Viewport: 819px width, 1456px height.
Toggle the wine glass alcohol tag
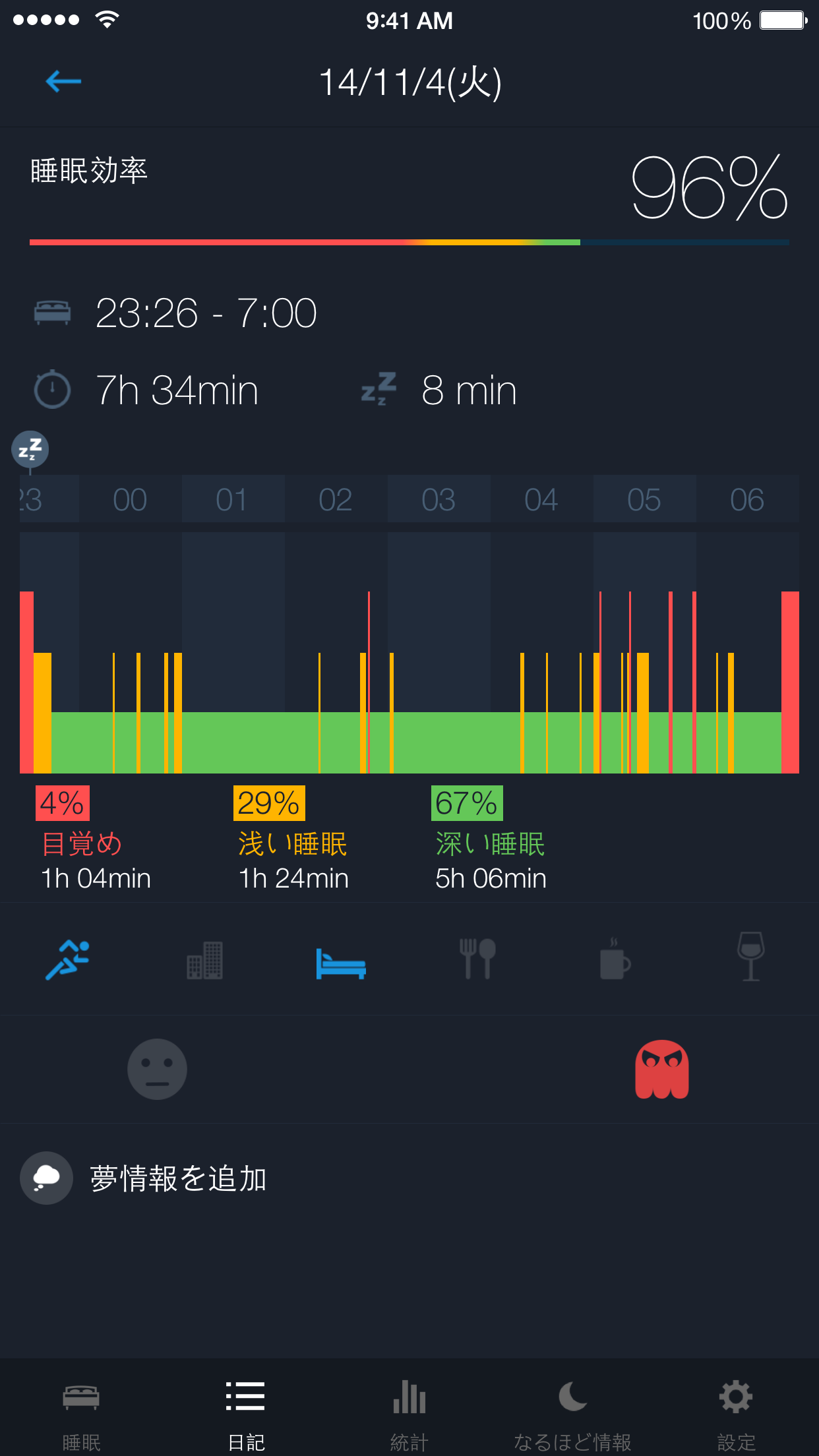750,956
